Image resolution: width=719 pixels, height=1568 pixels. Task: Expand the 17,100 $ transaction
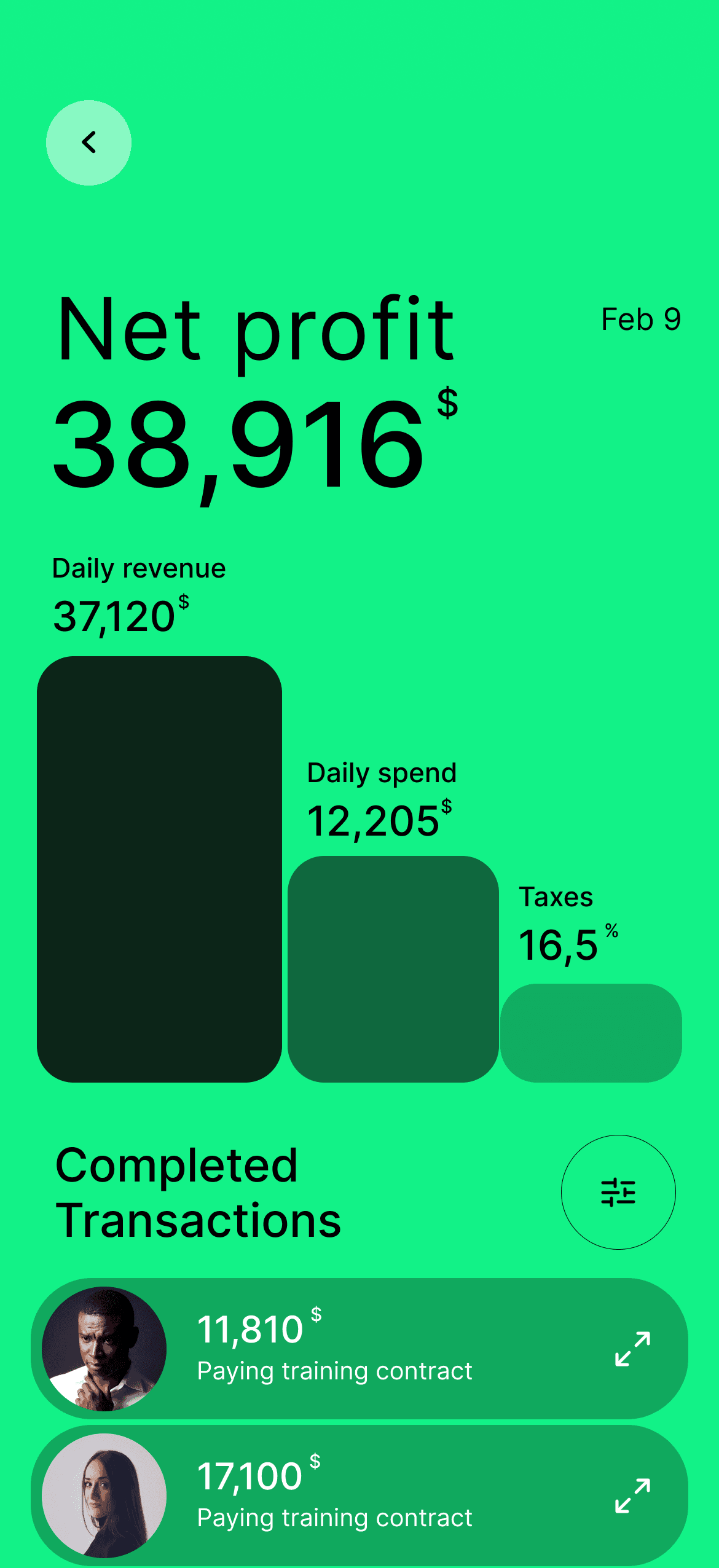coord(632,1495)
